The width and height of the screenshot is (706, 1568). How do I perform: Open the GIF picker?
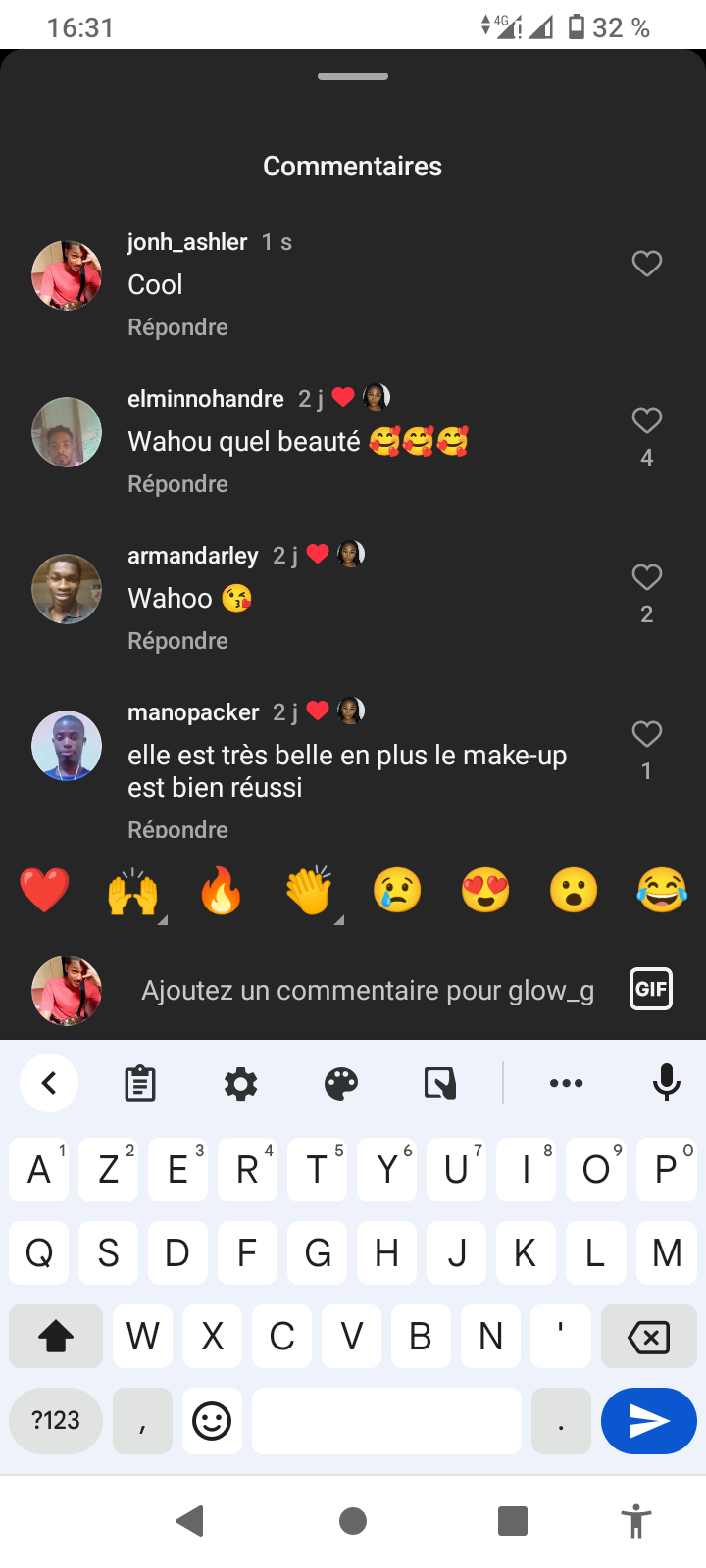tap(651, 989)
